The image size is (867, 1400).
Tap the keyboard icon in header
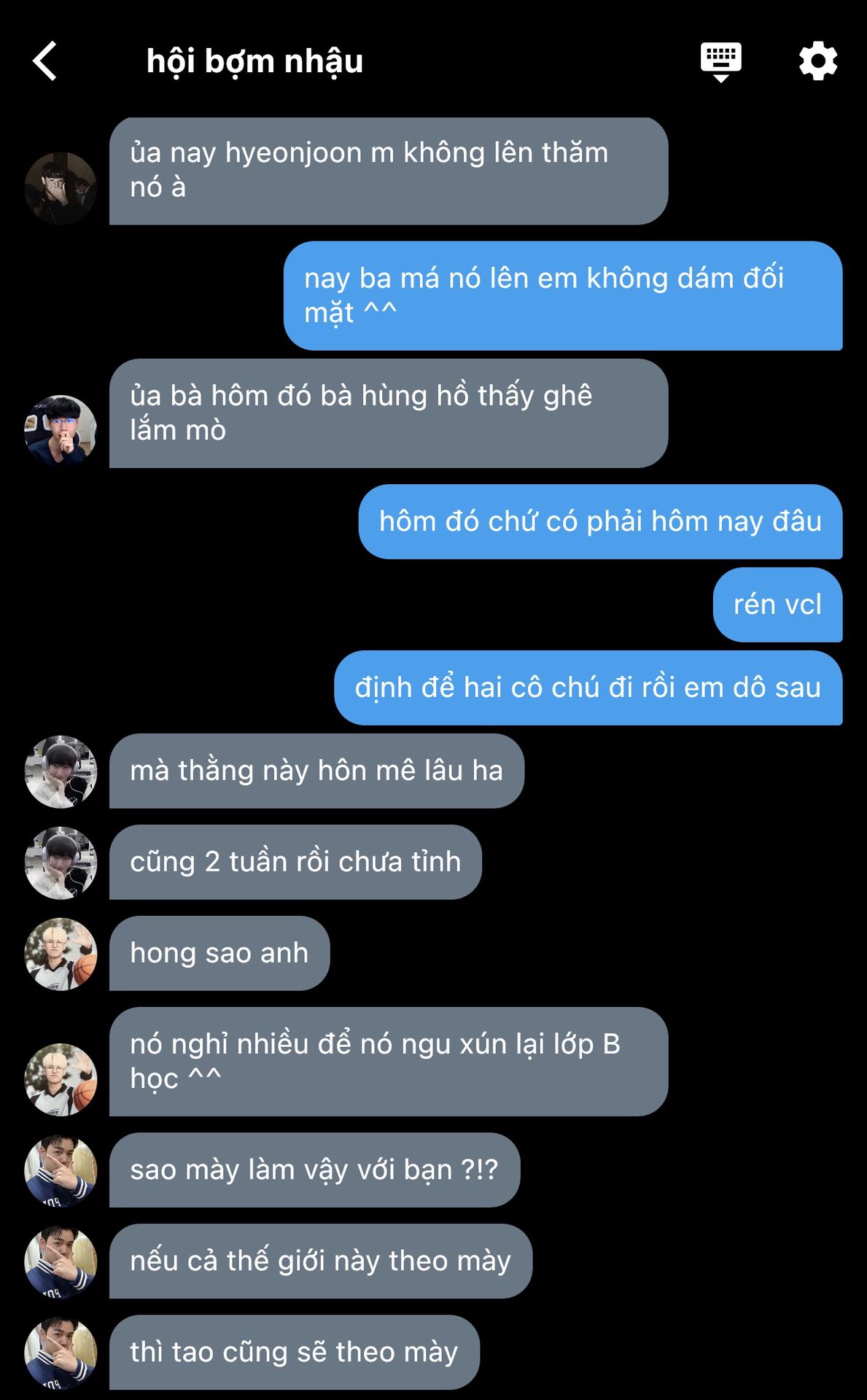click(x=720, y=61)
